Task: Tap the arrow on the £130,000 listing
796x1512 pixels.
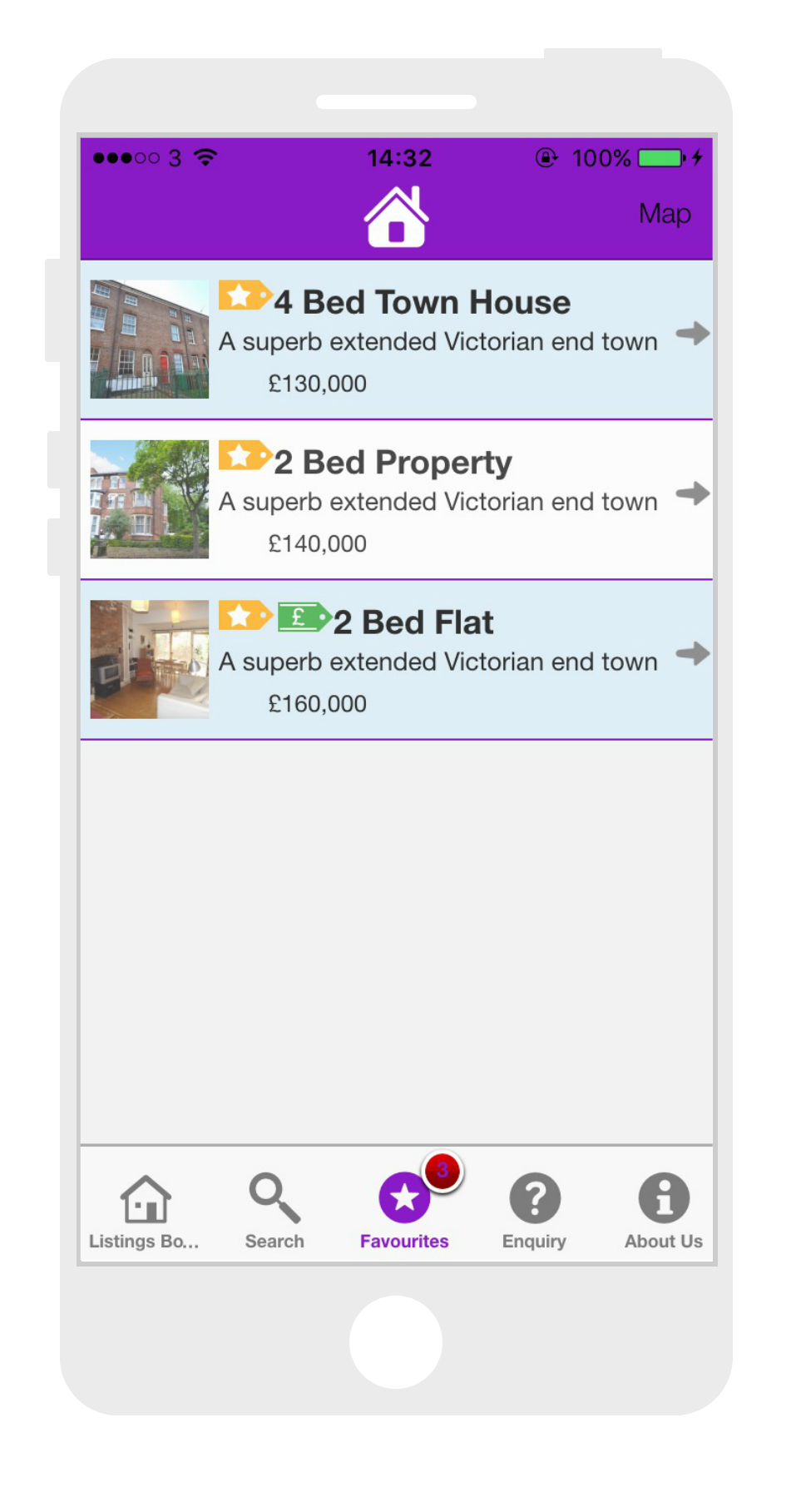Action: [x=692, y=334]
